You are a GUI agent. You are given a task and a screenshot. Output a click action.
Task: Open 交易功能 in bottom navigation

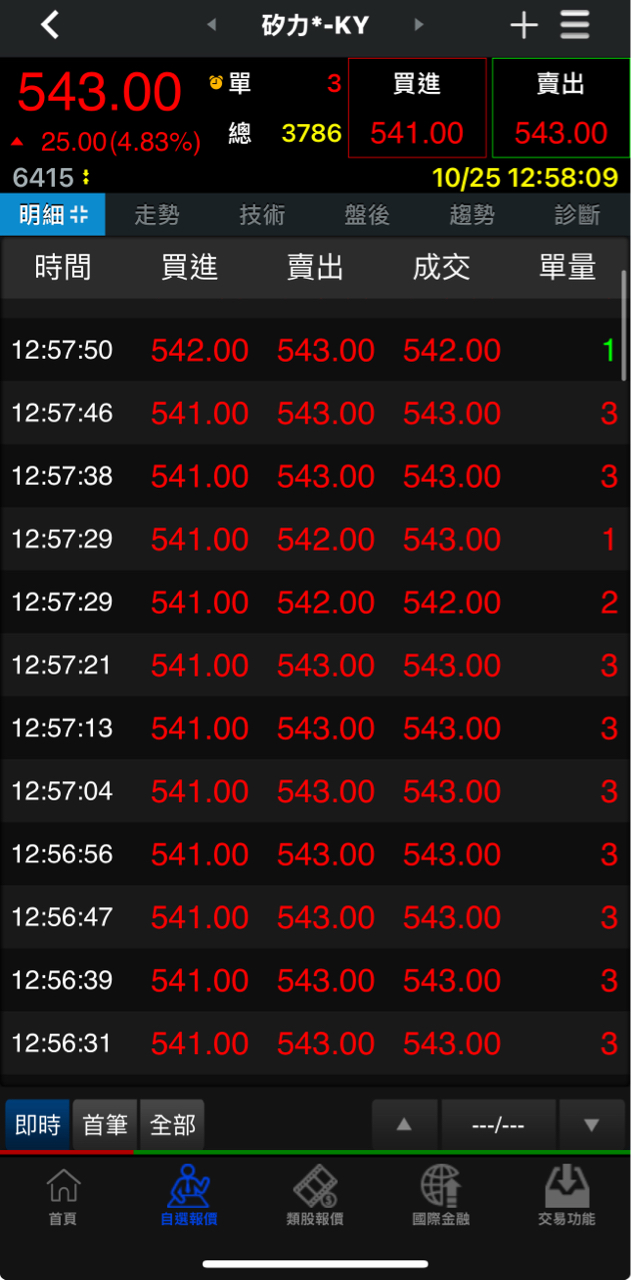click(566, 1196)
